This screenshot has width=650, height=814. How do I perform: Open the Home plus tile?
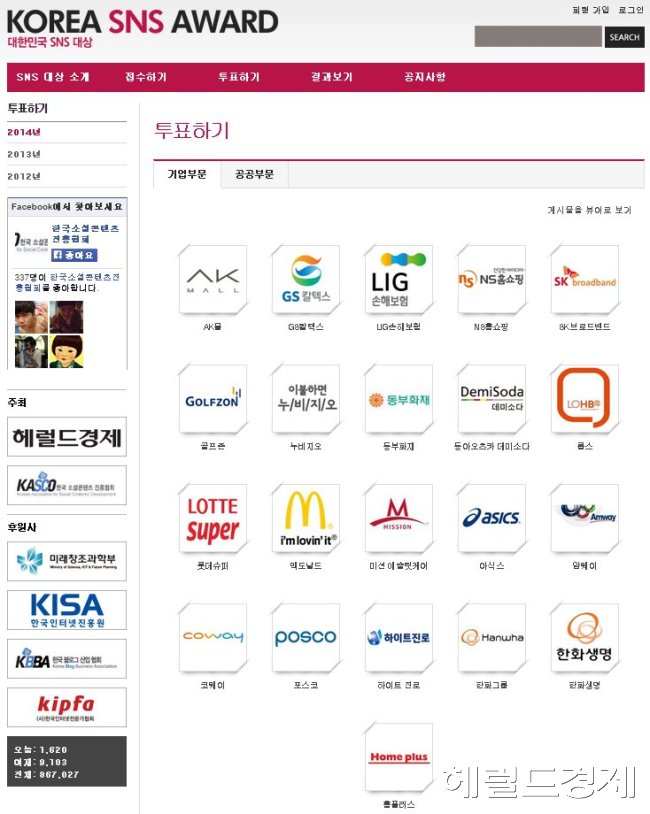tap(399, 758)
